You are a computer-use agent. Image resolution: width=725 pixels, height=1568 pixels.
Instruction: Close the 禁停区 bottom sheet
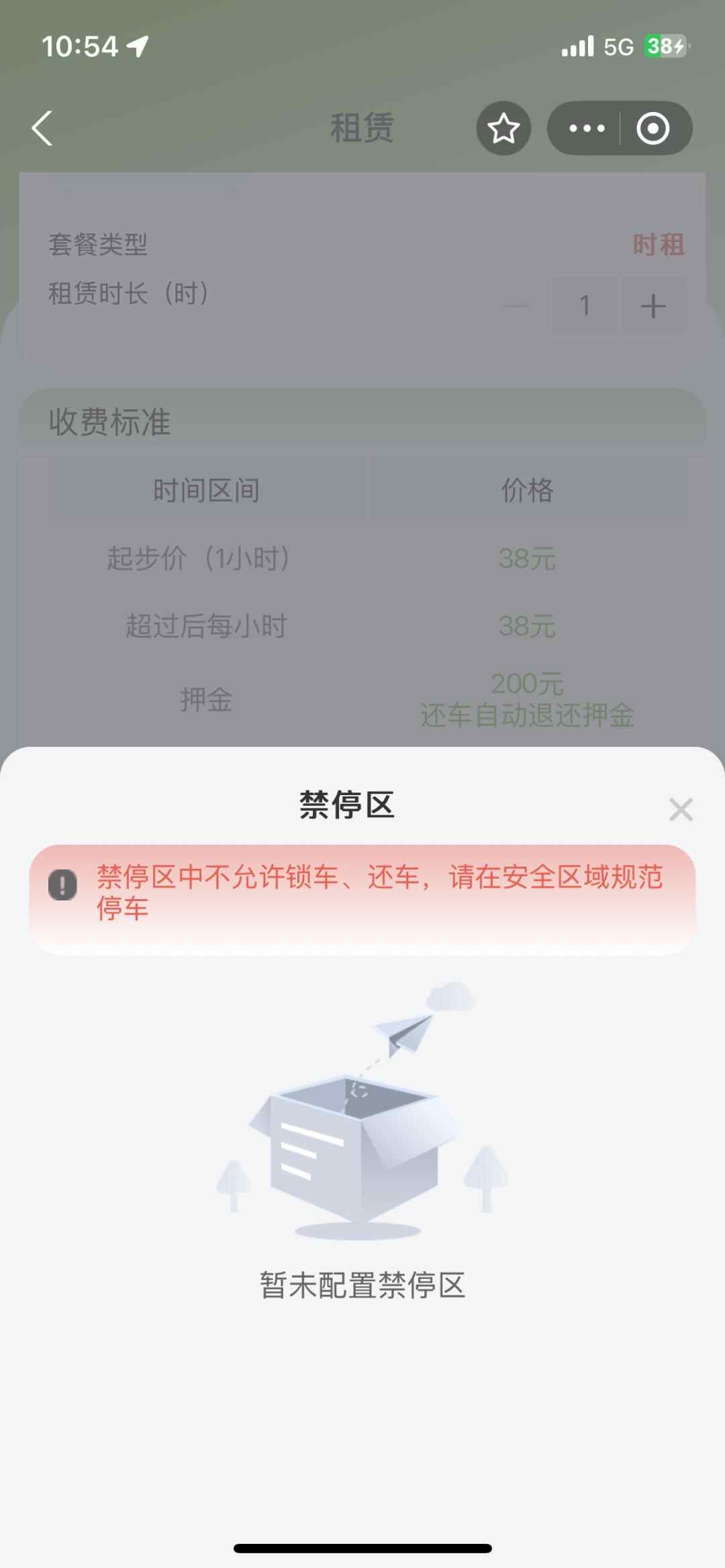coord(681,809)
